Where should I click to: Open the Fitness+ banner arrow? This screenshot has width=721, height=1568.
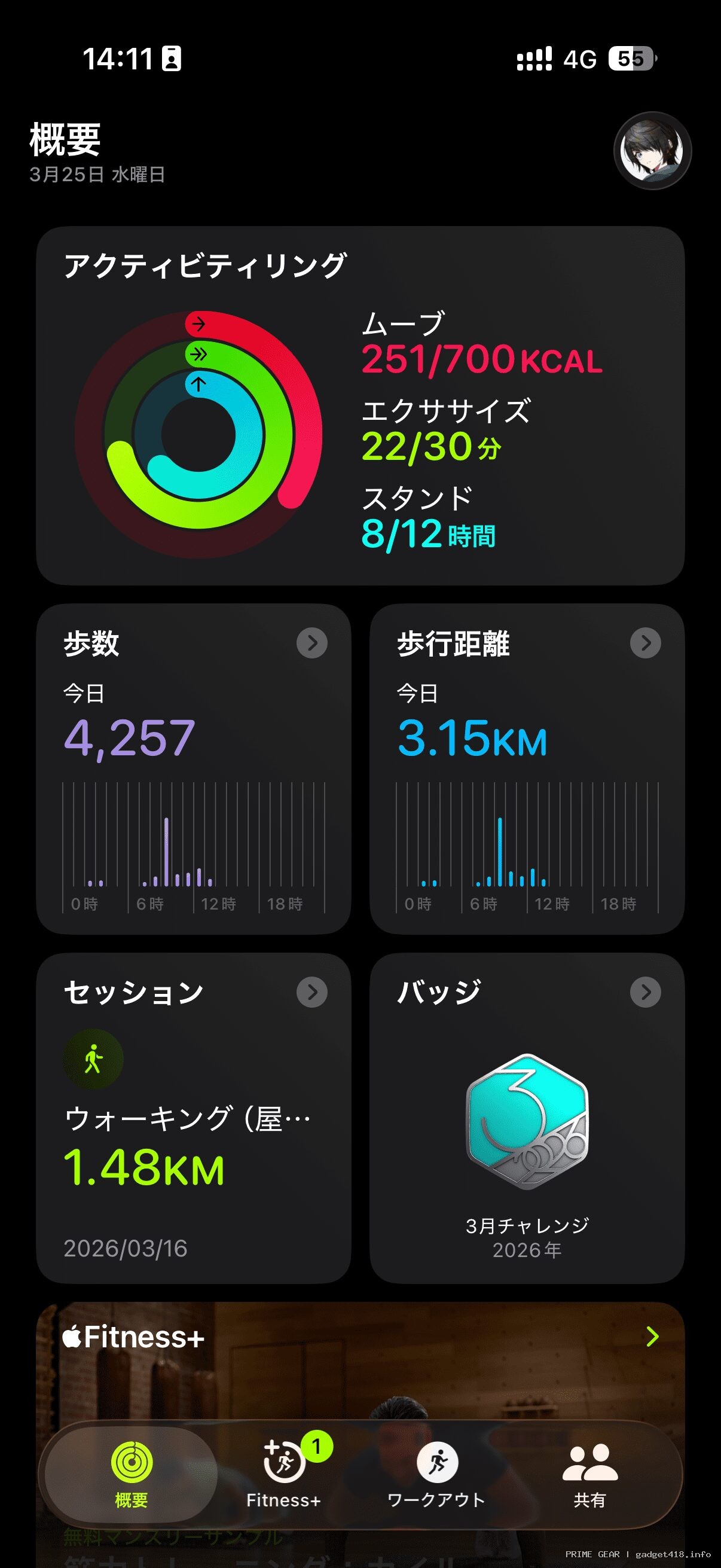(652, 1336)
